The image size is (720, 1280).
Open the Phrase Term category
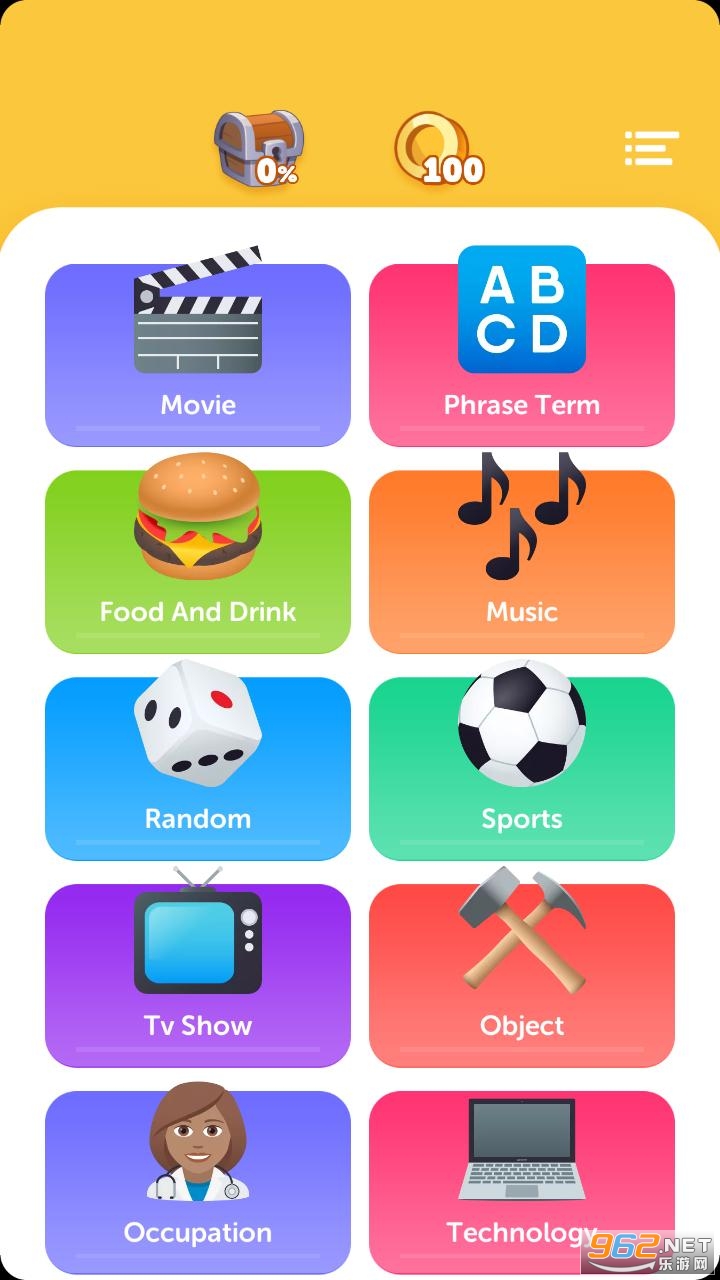(x=522, y=355)
